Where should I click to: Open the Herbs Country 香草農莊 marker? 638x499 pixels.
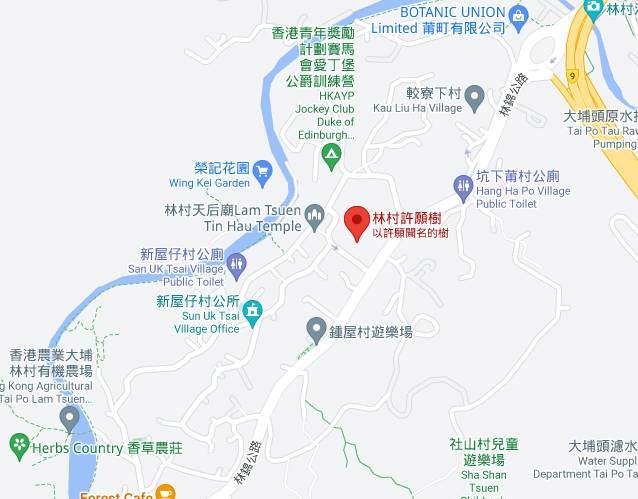click(x=19, y=444)
